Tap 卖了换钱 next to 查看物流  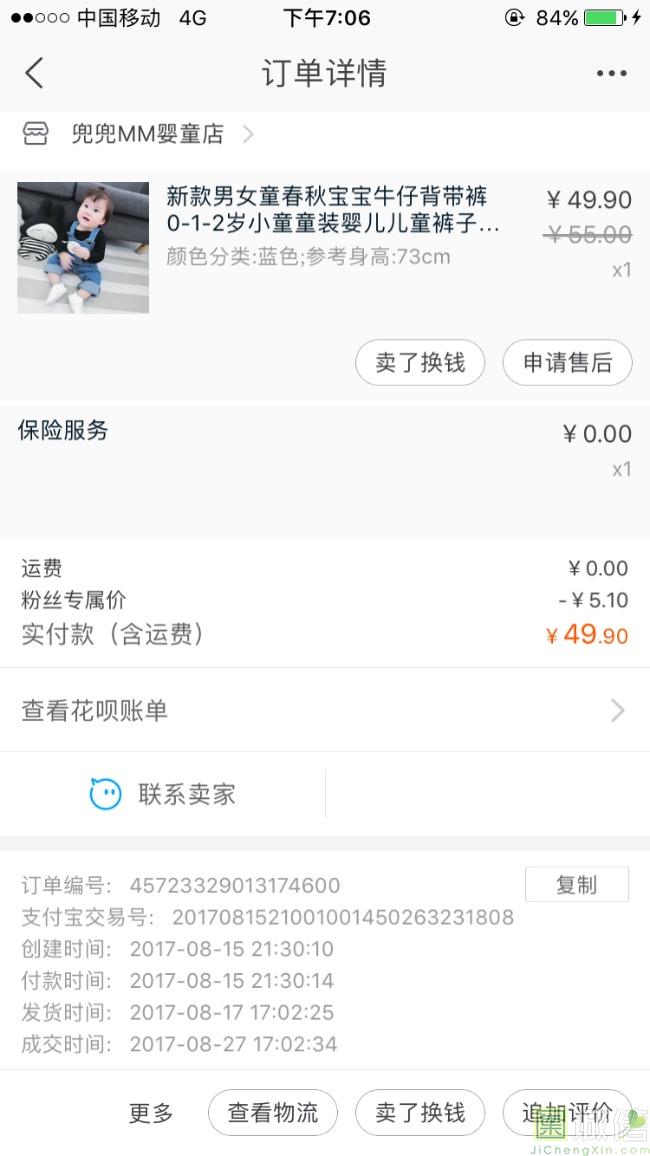click(x=420, y=1113)
